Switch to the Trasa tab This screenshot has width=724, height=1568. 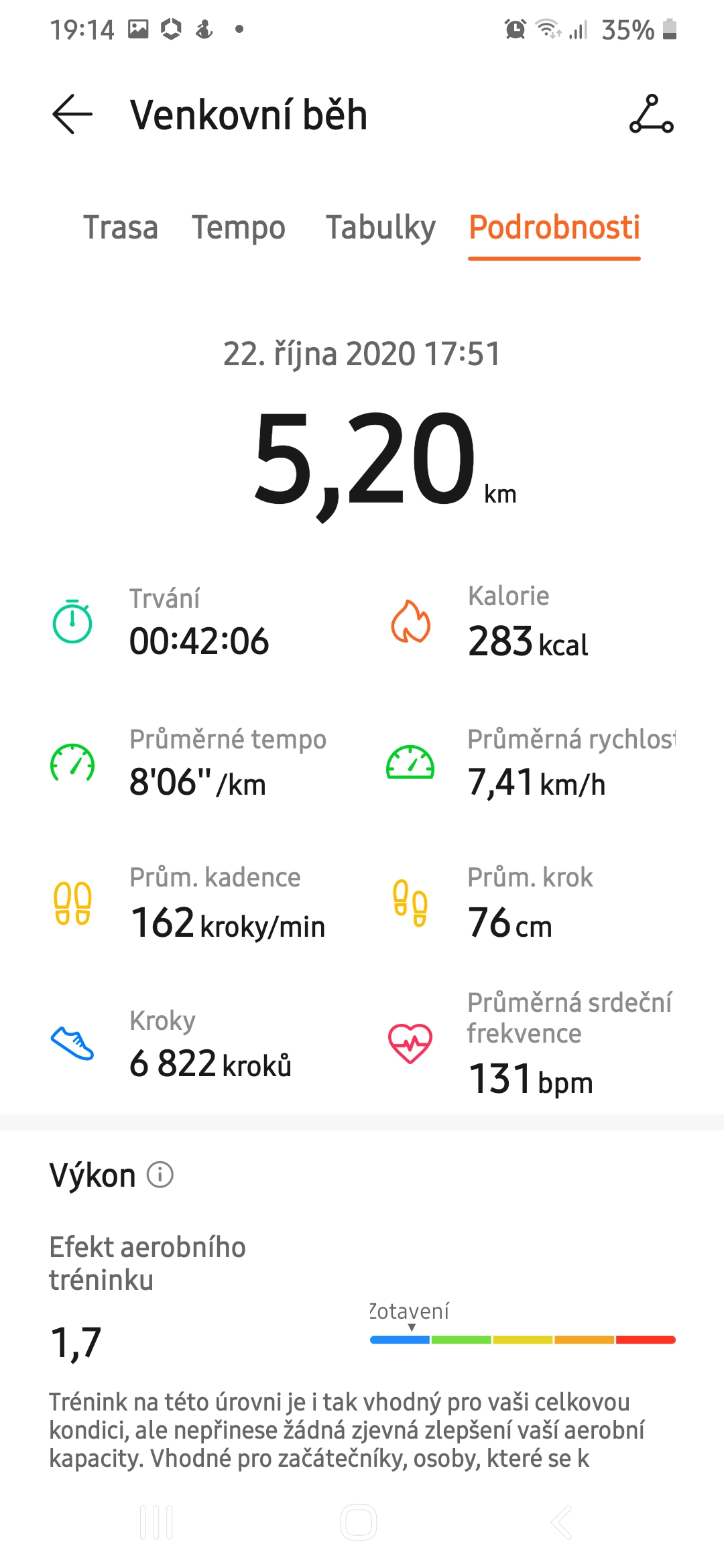point(121,227)
